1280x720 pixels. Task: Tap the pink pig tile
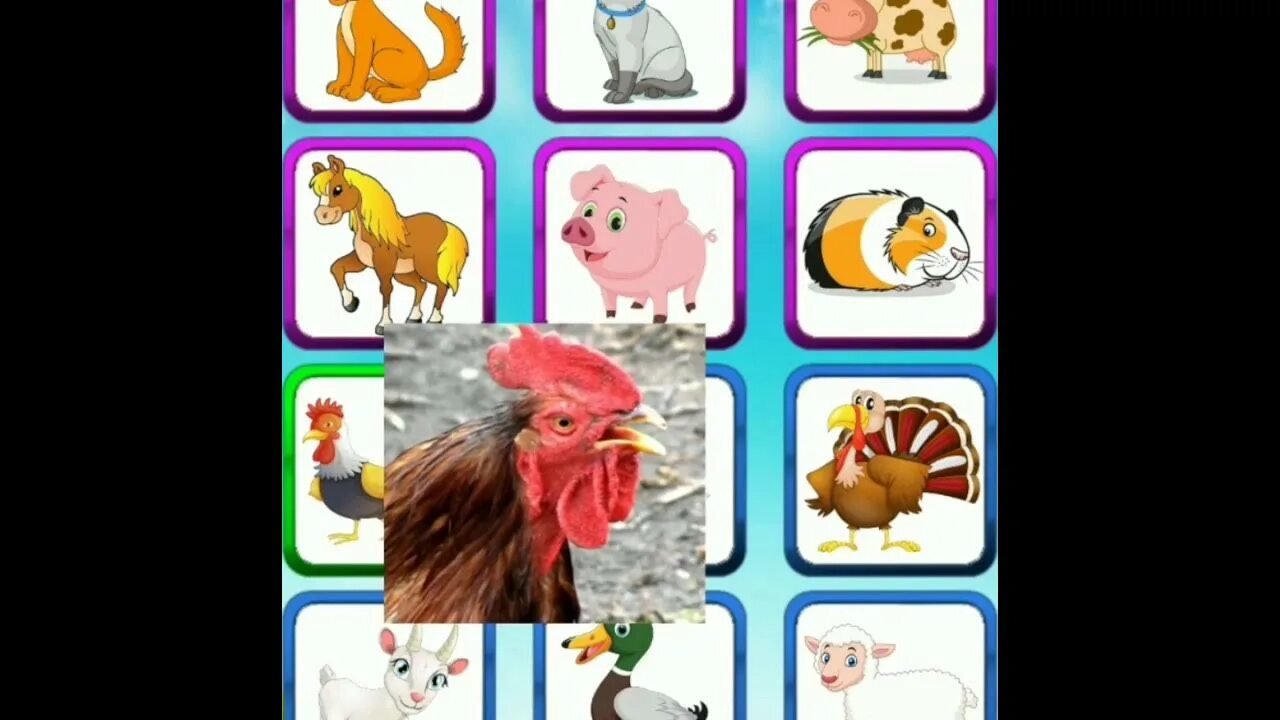click(x=640, y=240)
